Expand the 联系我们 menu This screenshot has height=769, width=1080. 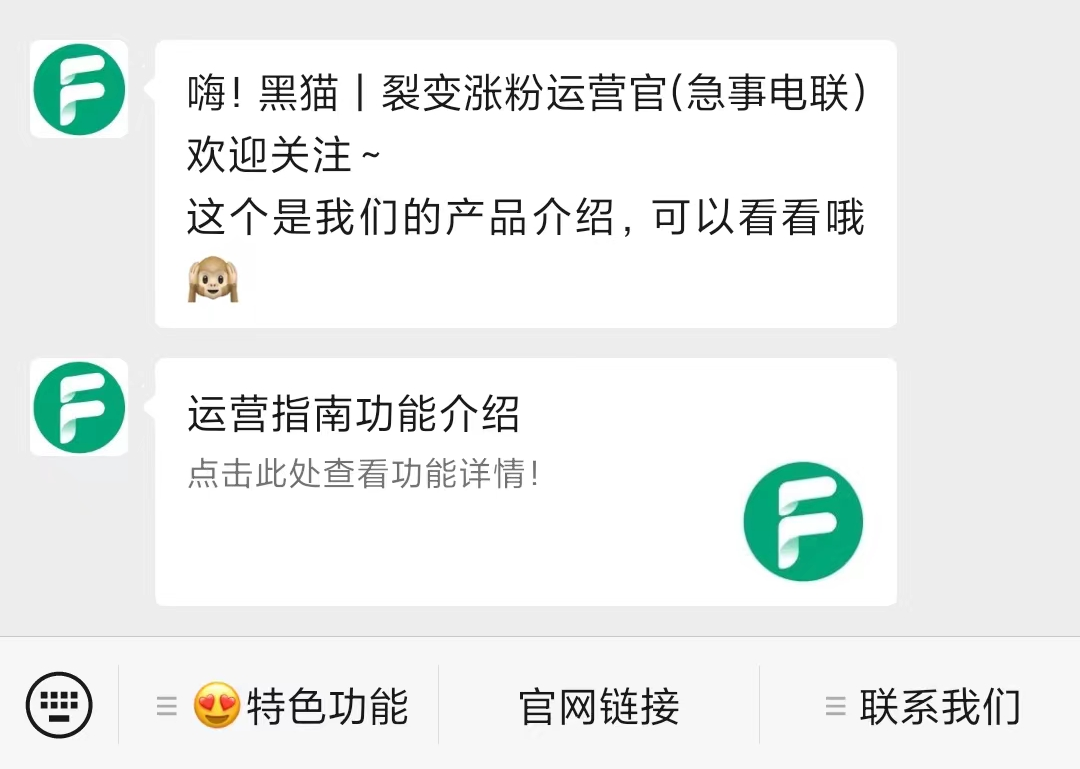[922, 707]
